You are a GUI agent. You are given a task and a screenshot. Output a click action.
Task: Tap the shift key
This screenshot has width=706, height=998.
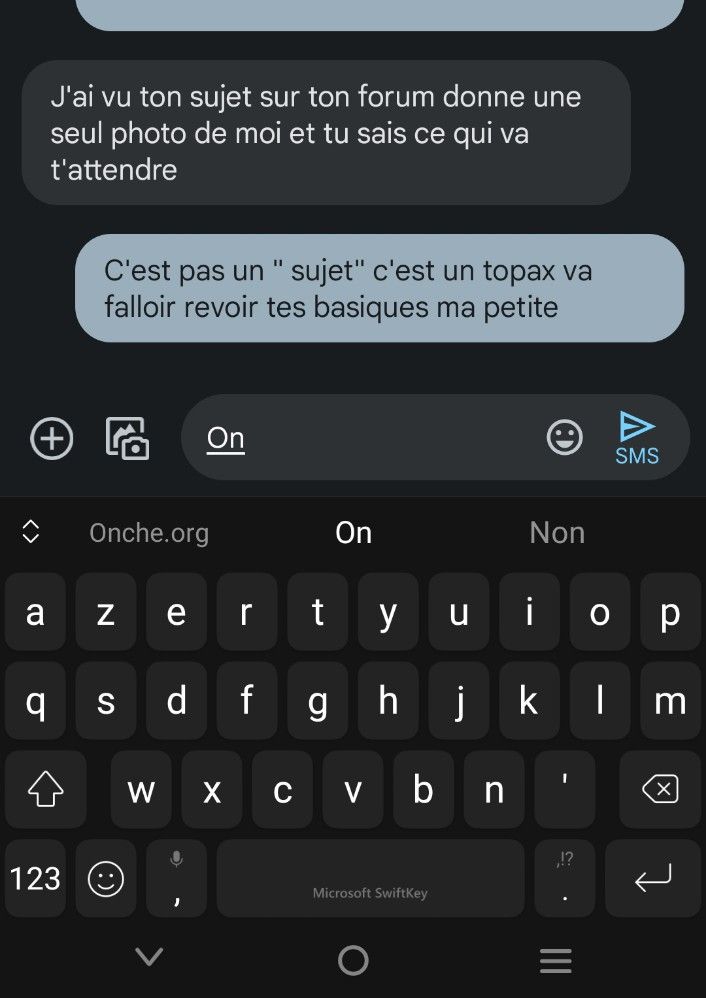pos(45,790)
